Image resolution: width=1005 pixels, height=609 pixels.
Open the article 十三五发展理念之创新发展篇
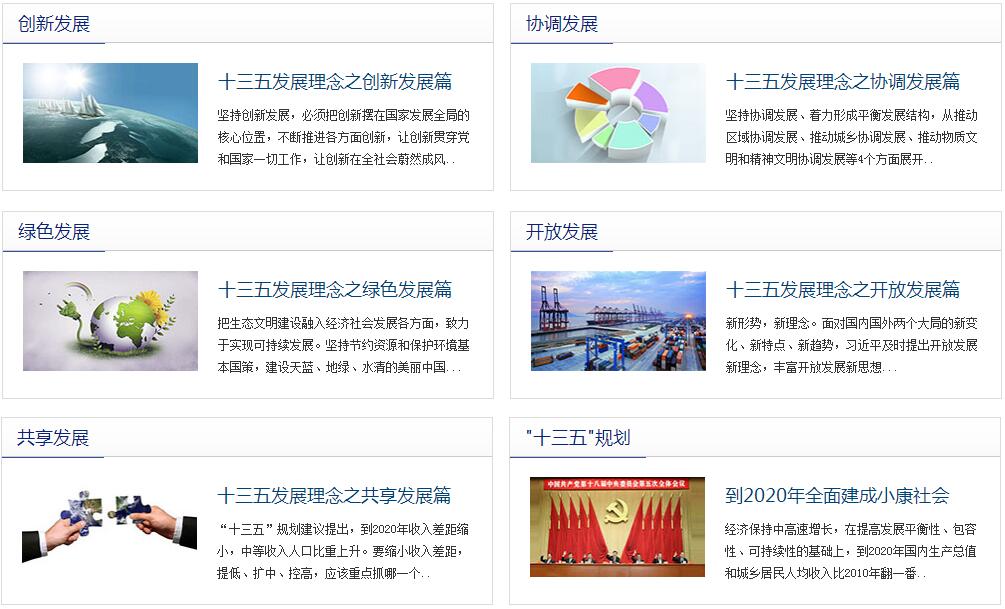(x=334, y=82)
